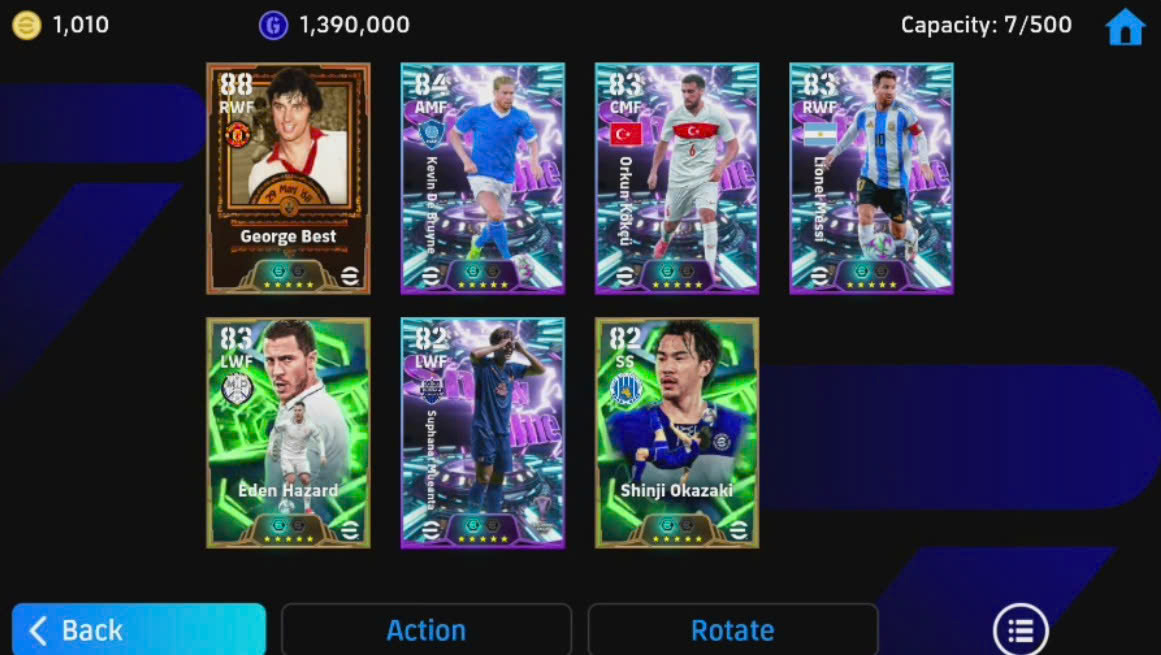Image resolution: width=1161 pixels, height=655 pixels.
Task: Open the list menu icon
Action: 1020,630
